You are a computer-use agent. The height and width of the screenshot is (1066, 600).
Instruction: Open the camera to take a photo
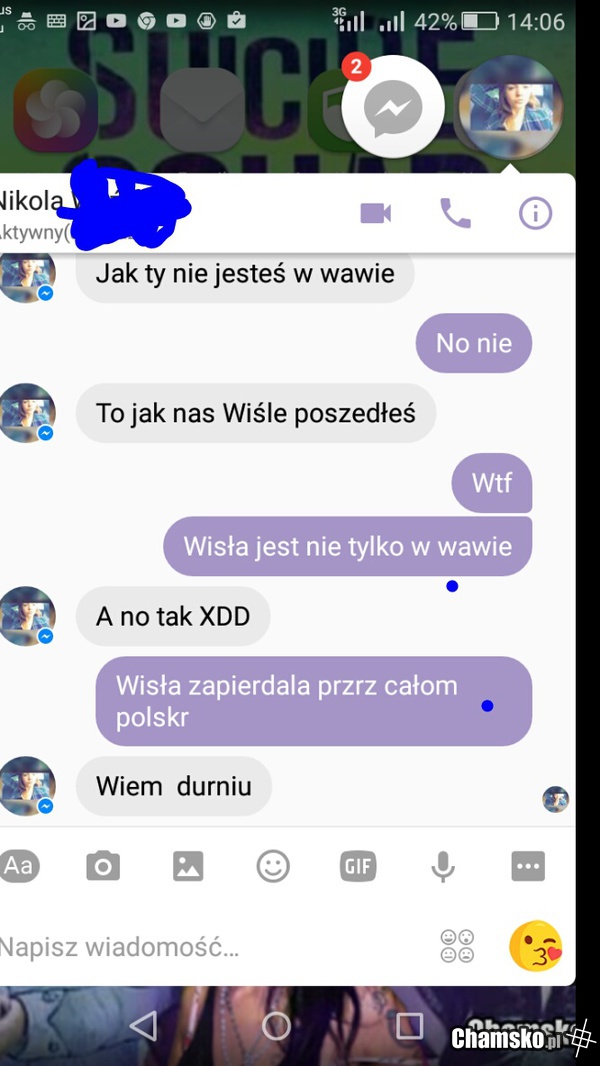point(103,866)
